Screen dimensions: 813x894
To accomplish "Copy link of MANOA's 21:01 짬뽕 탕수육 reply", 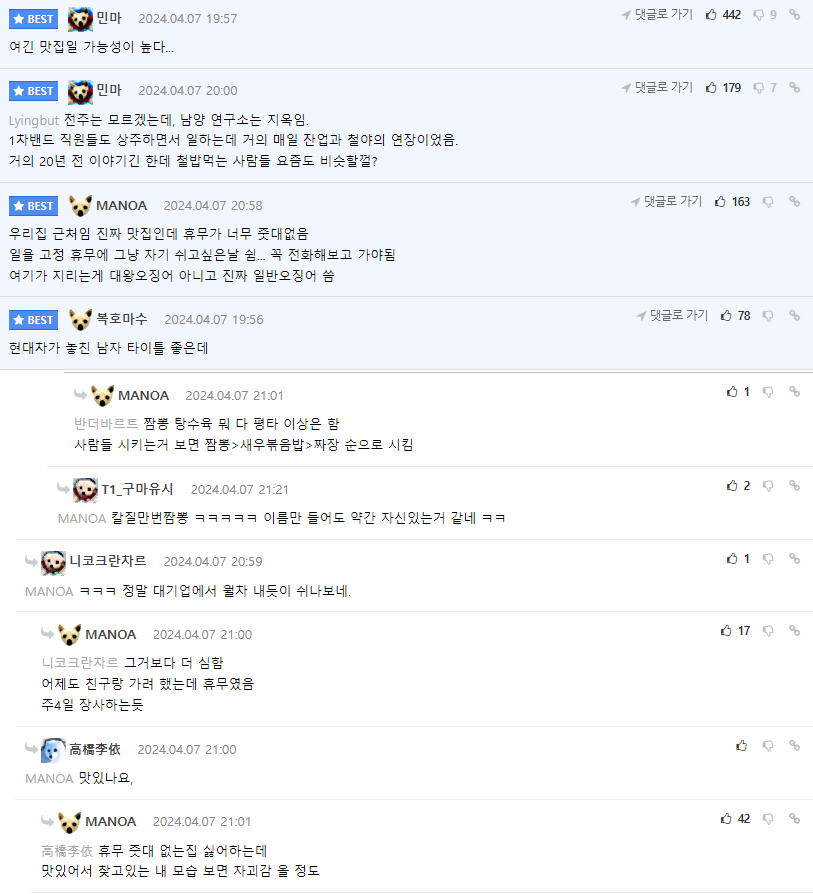I will 795,392.
